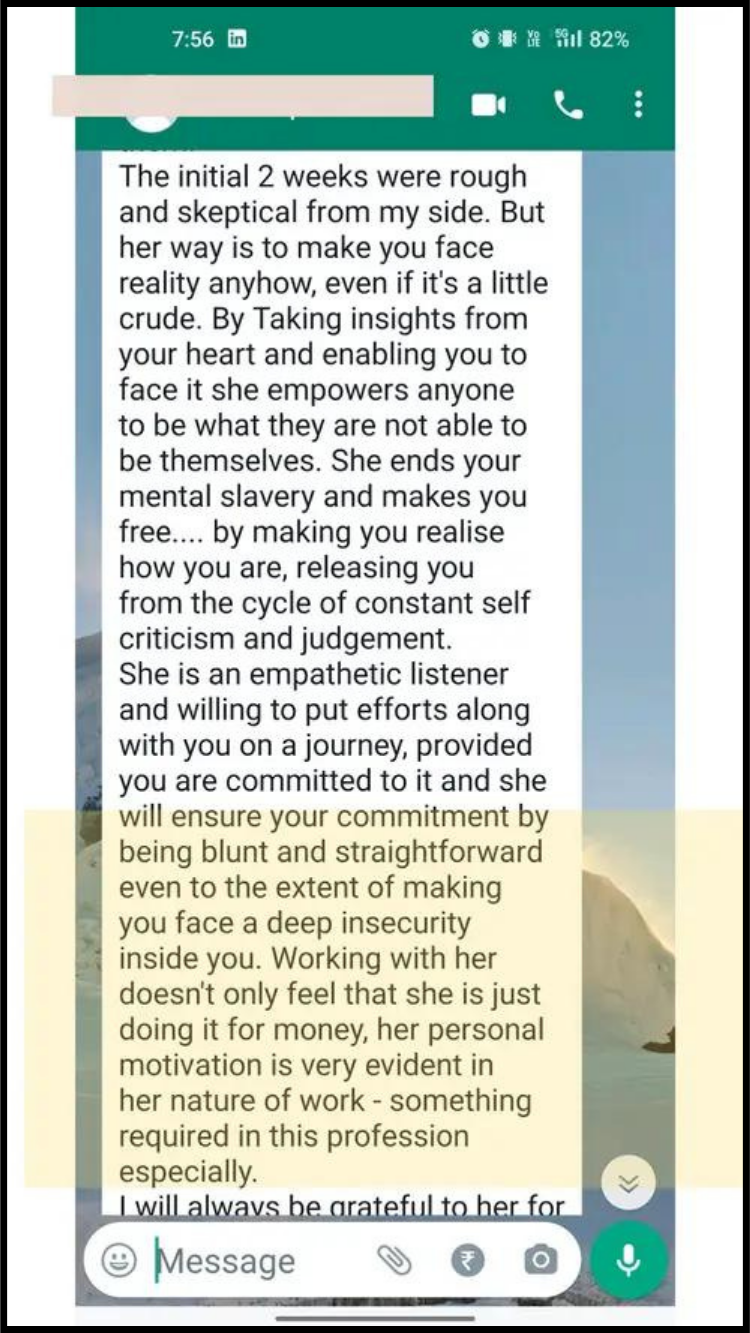Viewport: 750px width, 1333px height.
Task: Open the rupee payment option
Action: (467, 1260)
